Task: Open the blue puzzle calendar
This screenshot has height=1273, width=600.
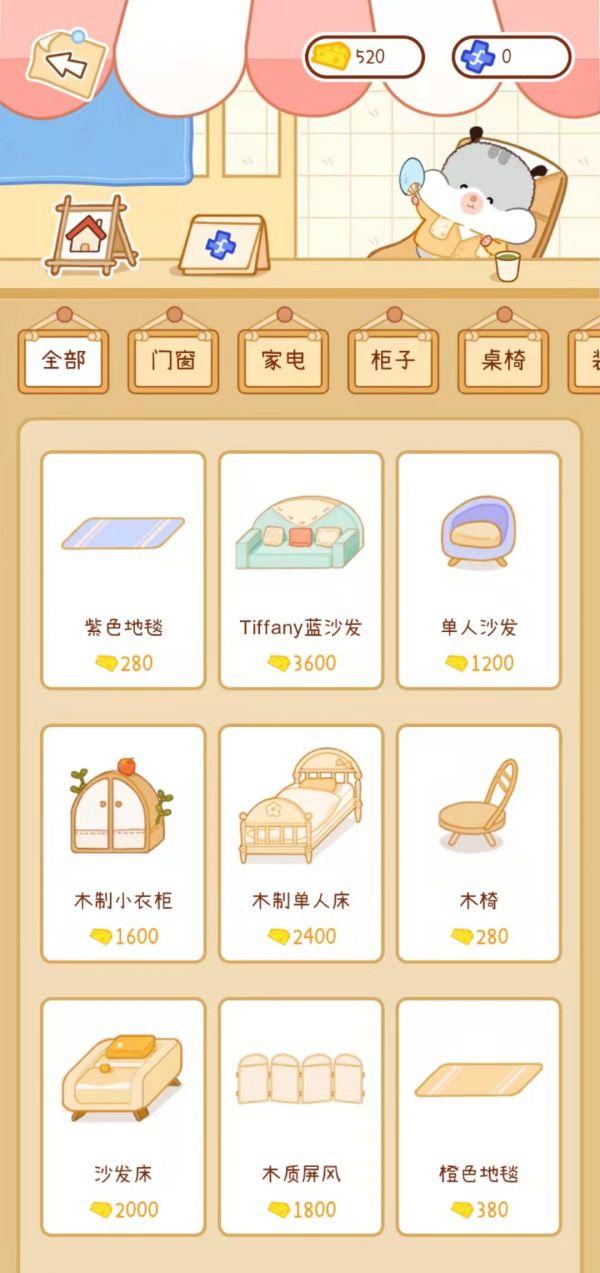Action: pos(224,245)
